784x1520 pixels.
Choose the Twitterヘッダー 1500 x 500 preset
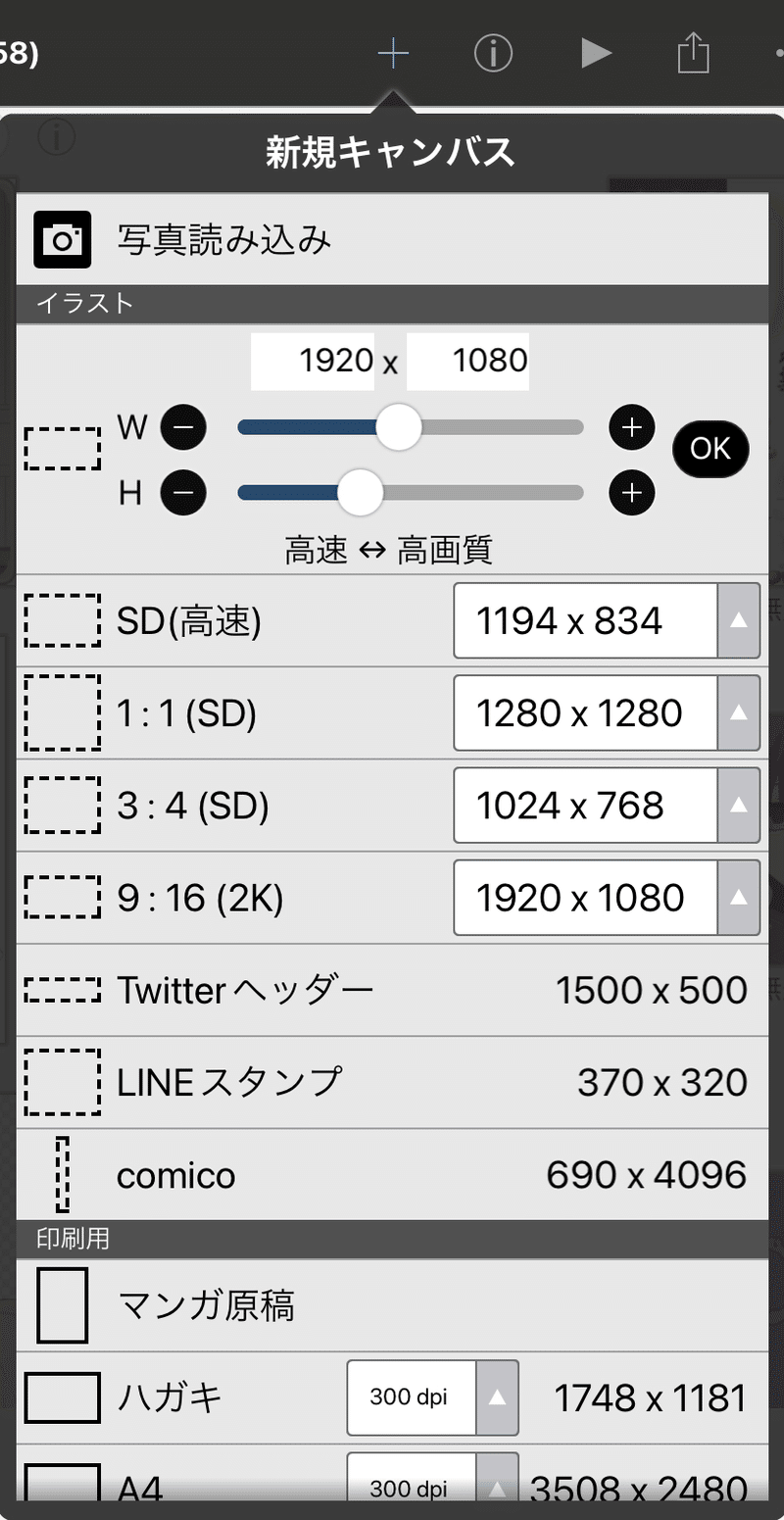(x=392, y=990)
